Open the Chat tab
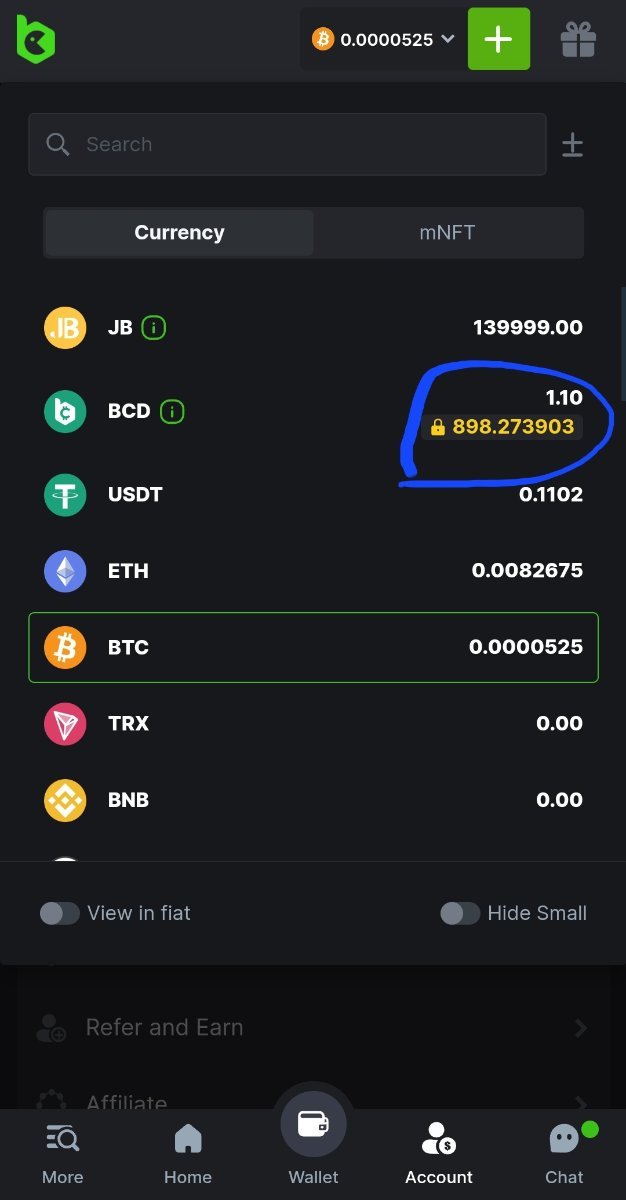 [564, 1154]
